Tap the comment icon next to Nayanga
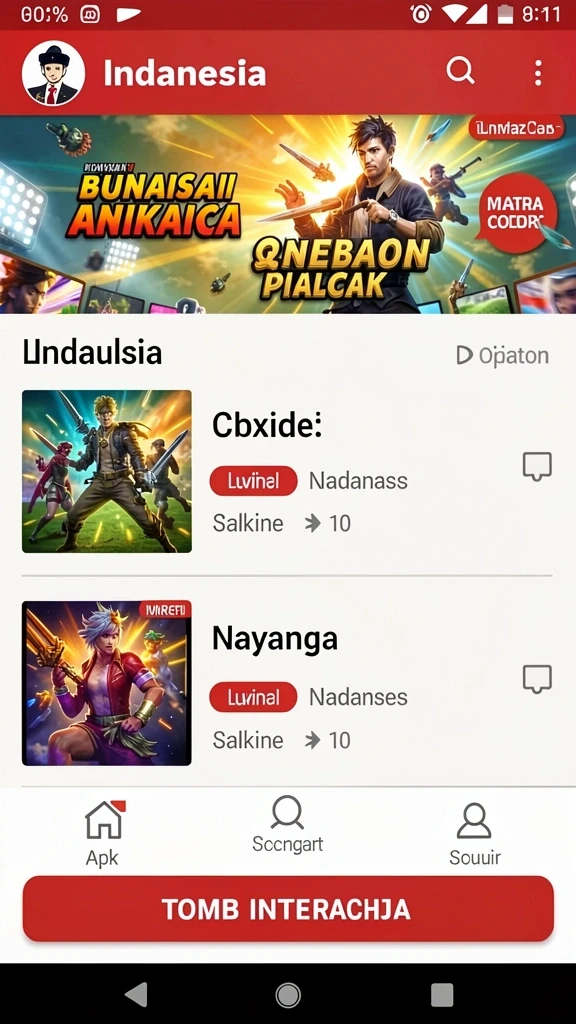576x1024 pixels. pyautogui.click(x=537, y=680)
